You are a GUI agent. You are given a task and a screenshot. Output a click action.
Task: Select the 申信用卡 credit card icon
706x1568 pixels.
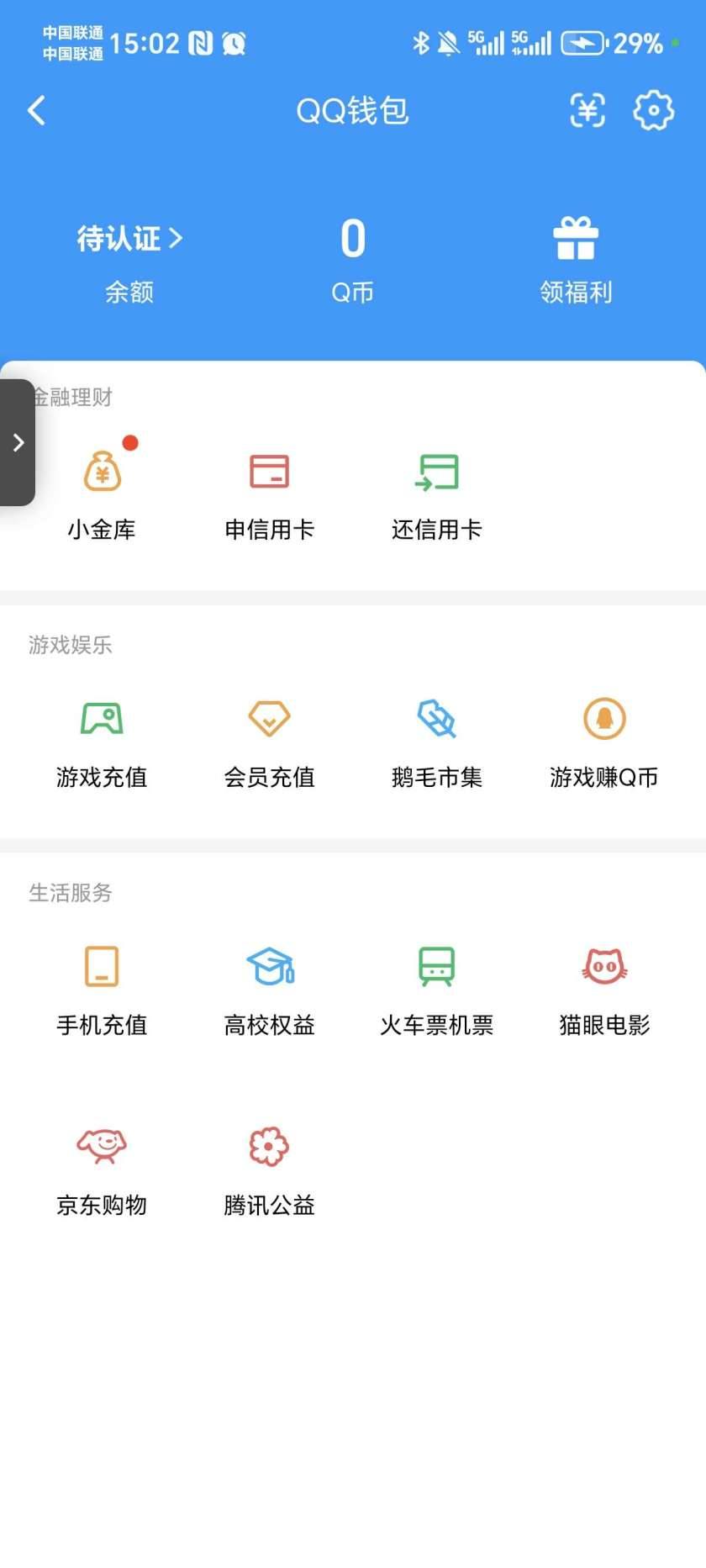[x=269, y=471]
